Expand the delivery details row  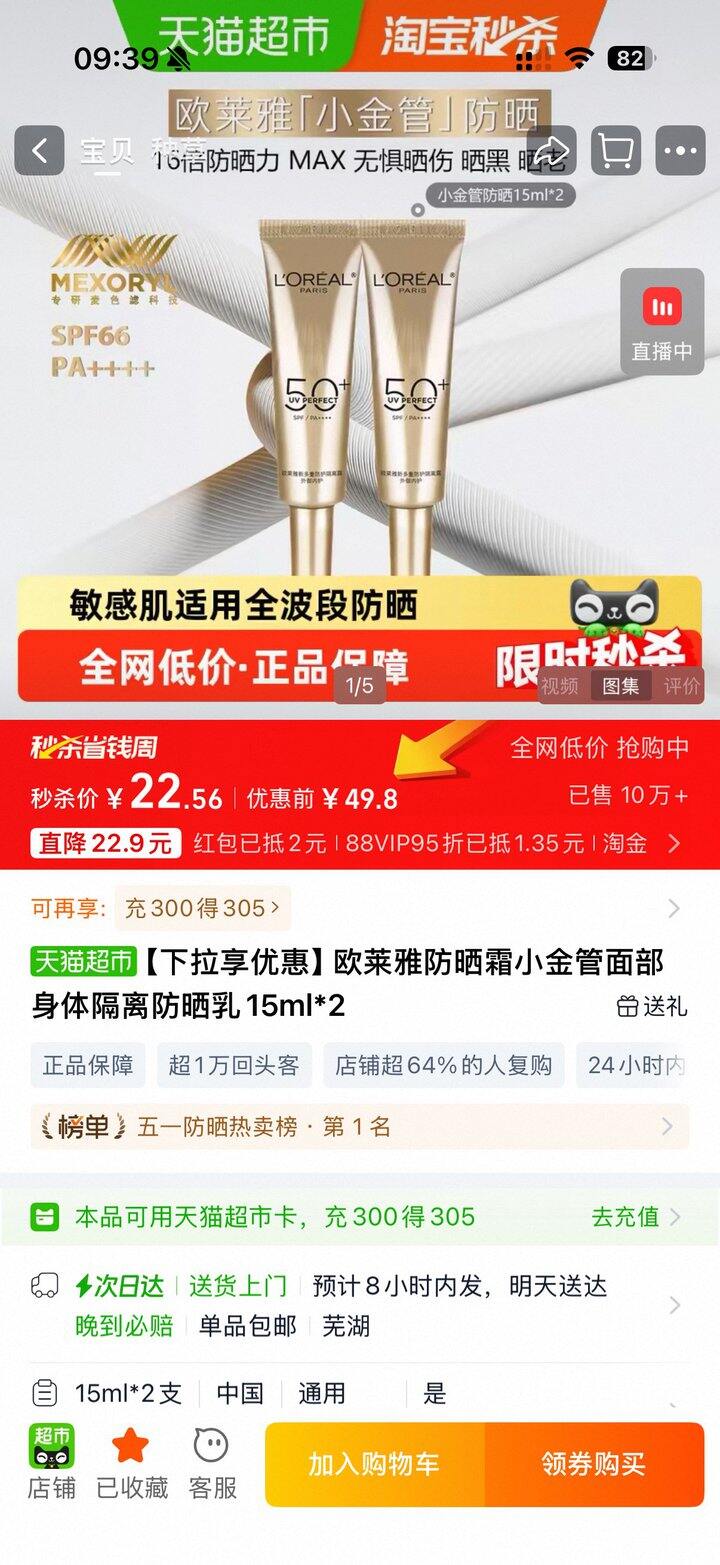point(672,1305)
